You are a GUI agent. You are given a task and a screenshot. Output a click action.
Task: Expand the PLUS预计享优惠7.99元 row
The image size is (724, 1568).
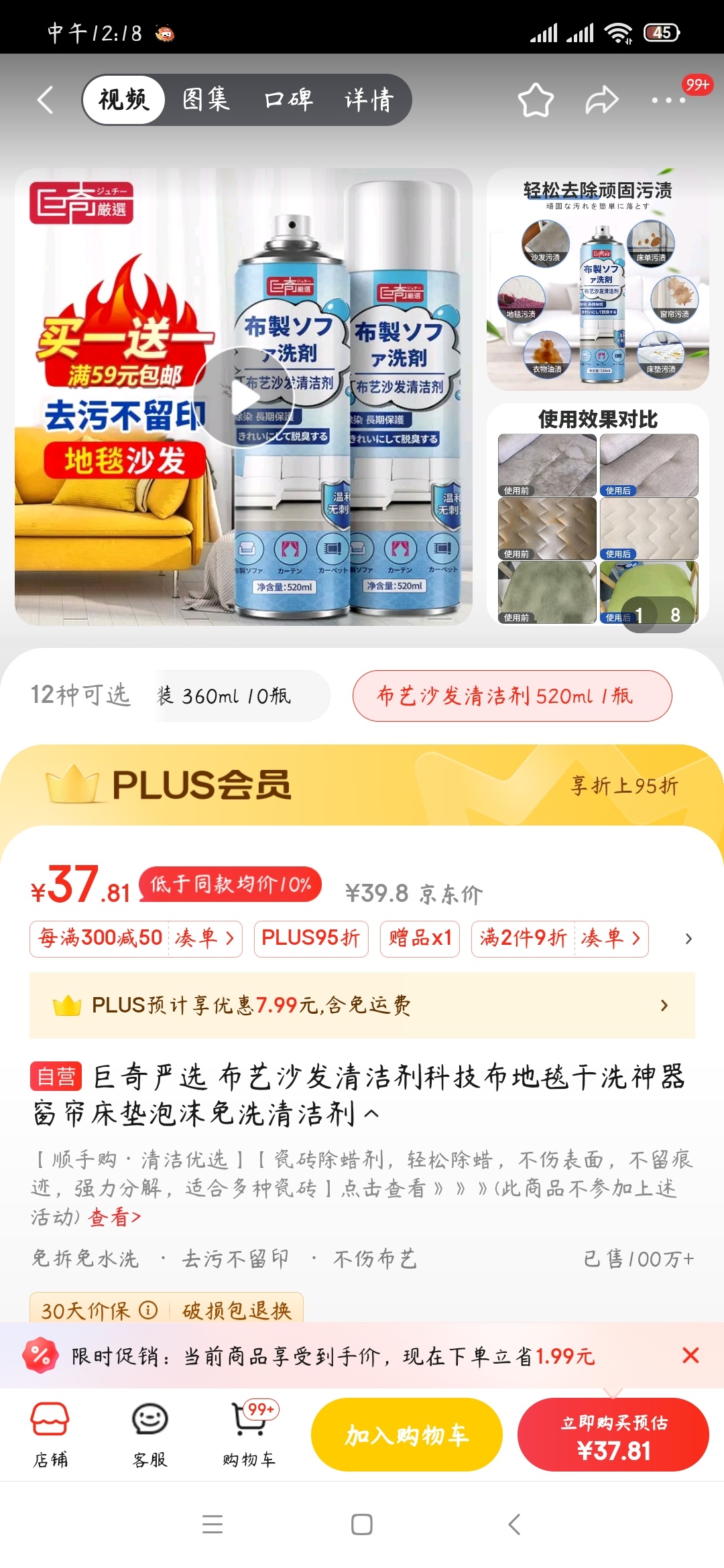(x=362, y=1005)
